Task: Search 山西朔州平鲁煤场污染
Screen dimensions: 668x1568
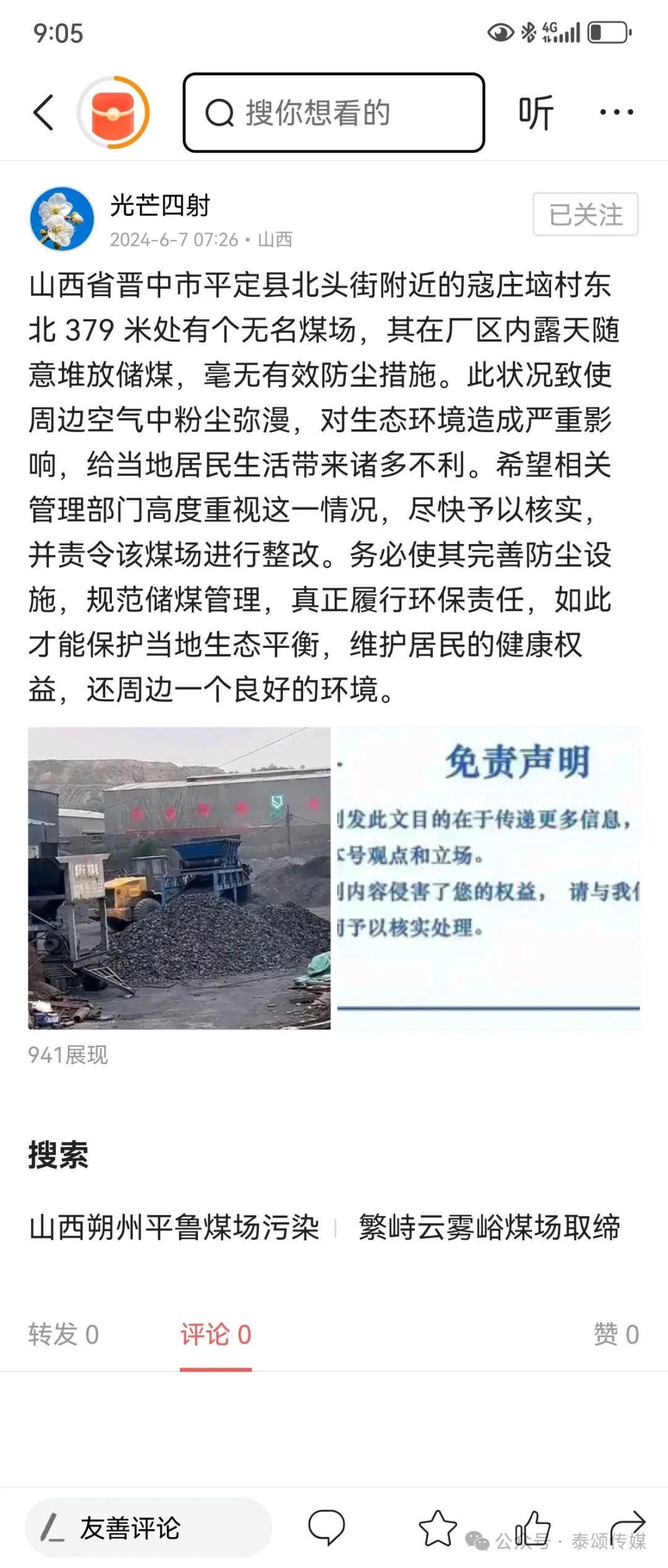Action: click(x=174, y=1227)
